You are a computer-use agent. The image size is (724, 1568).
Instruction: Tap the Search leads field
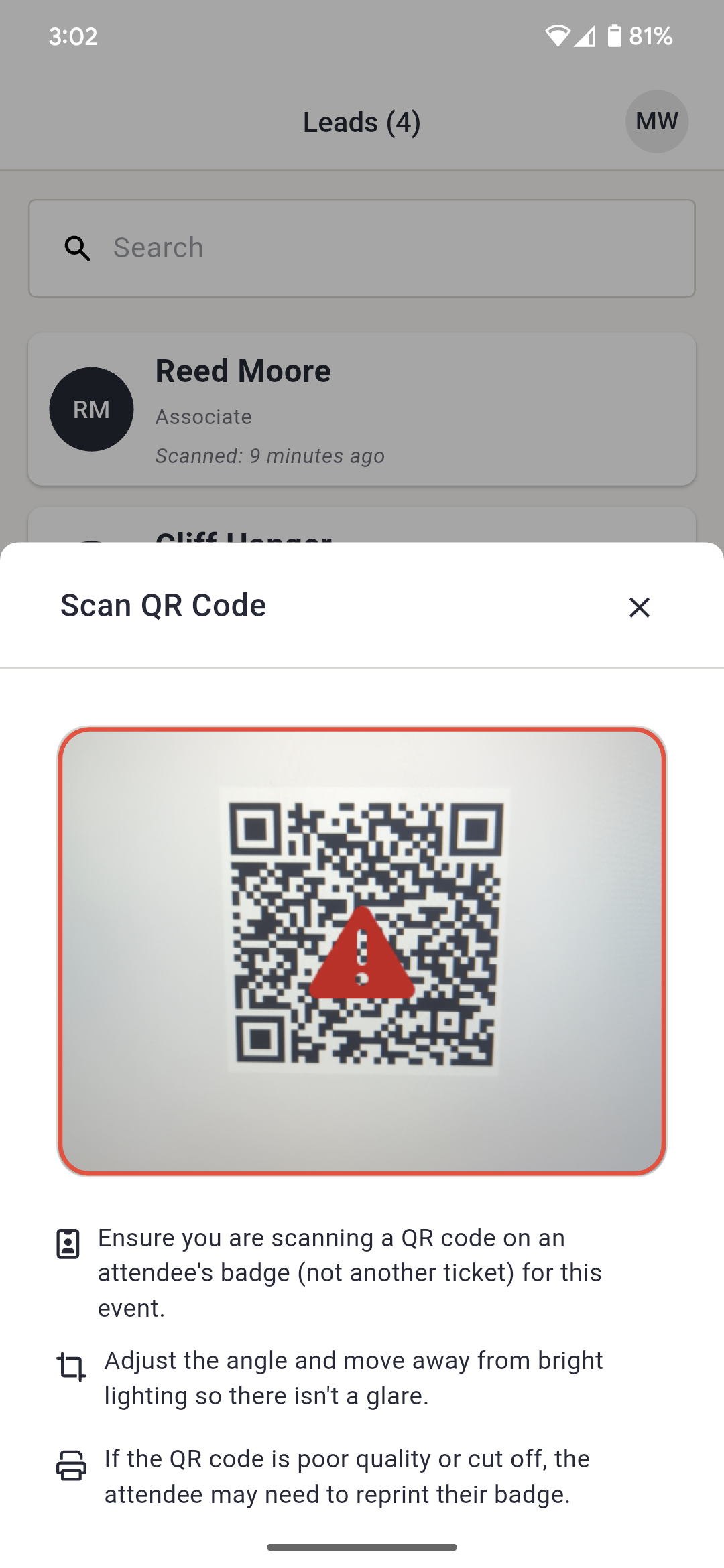tap(362, 248)
